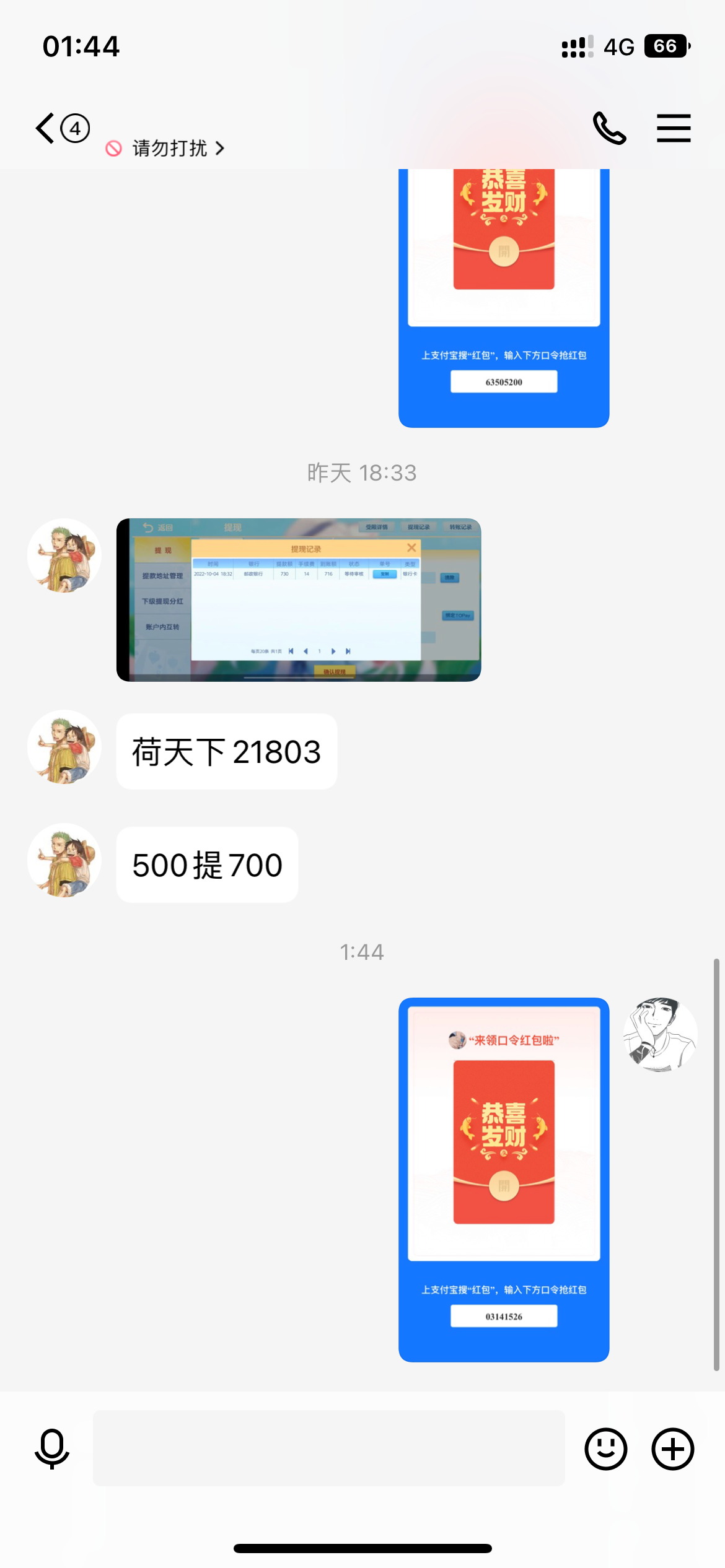Open the emoji picker
The height and width of the screenshot is (1568, 725).
point(605,1449)
